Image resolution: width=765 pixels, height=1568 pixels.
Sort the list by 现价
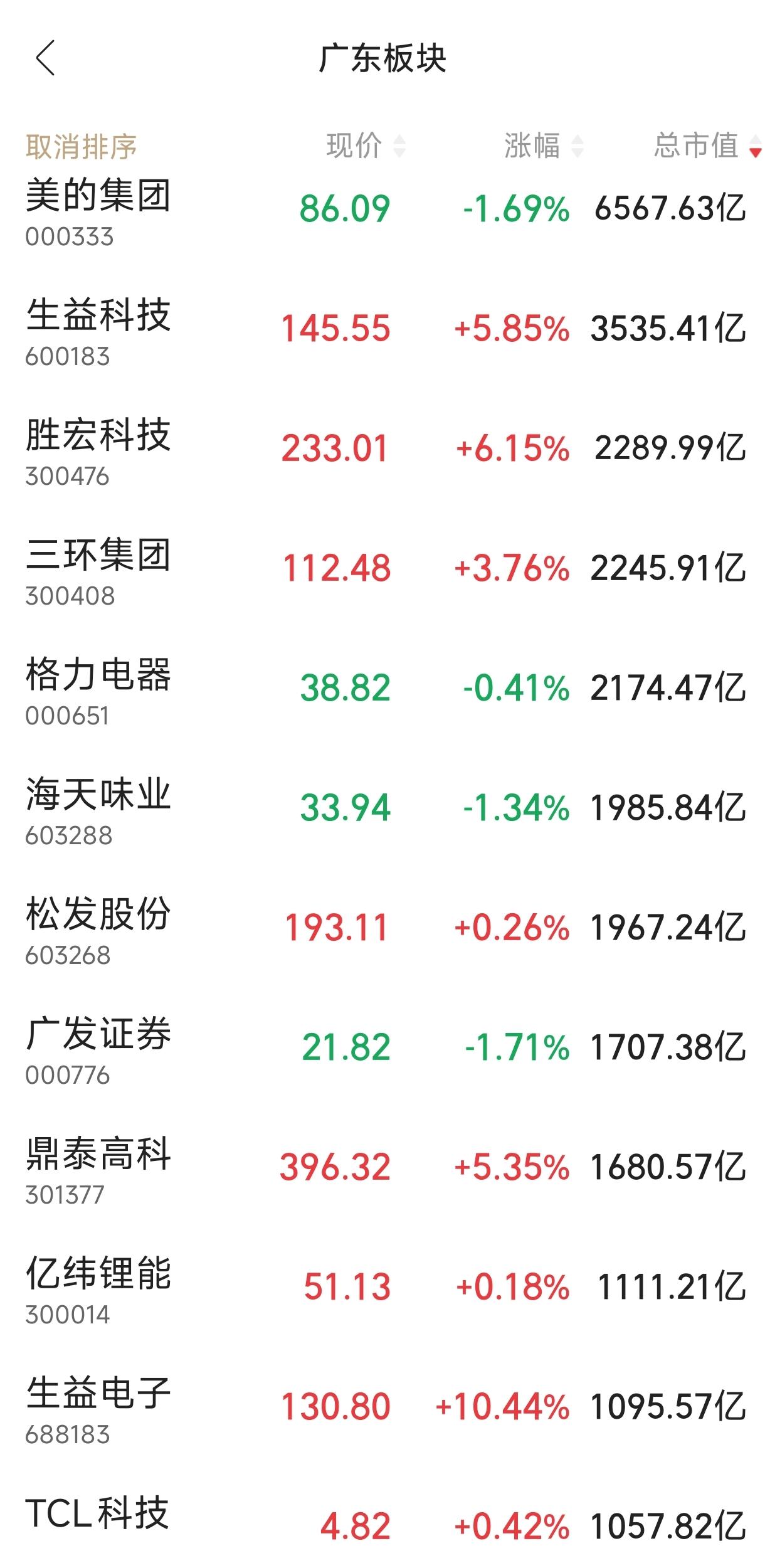[366, 146]
